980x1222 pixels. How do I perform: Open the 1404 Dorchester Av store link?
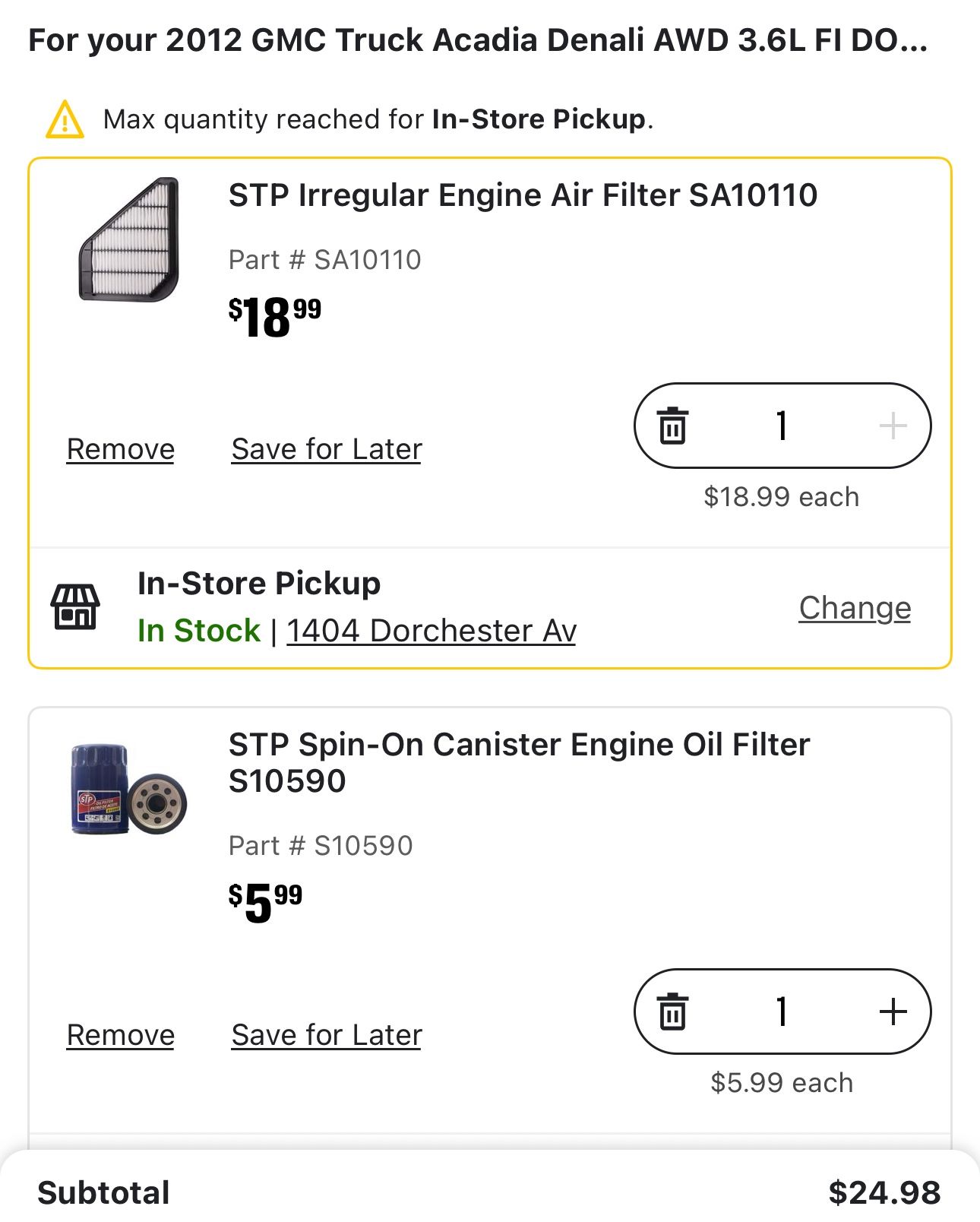[432, 631]
